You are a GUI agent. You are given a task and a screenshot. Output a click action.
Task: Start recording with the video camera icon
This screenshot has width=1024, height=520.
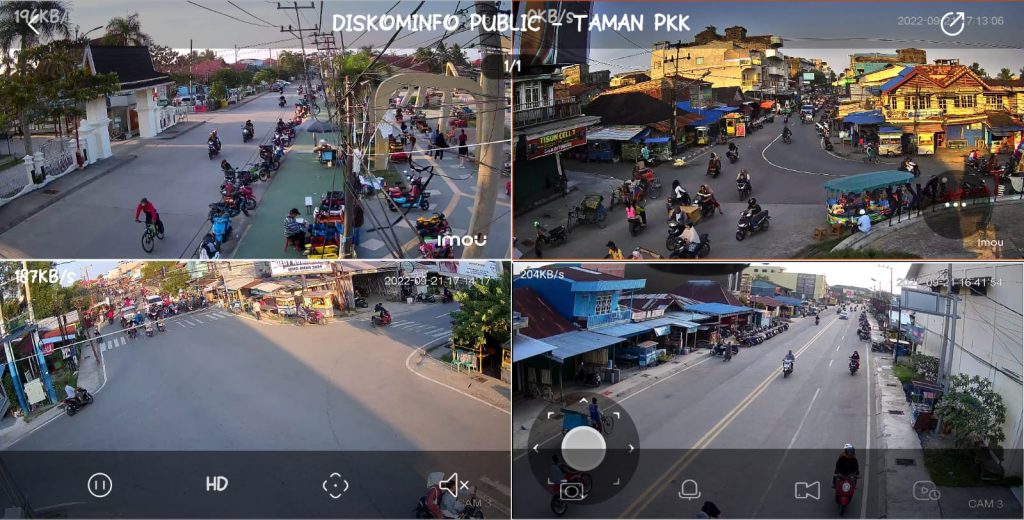pos(807,490)
